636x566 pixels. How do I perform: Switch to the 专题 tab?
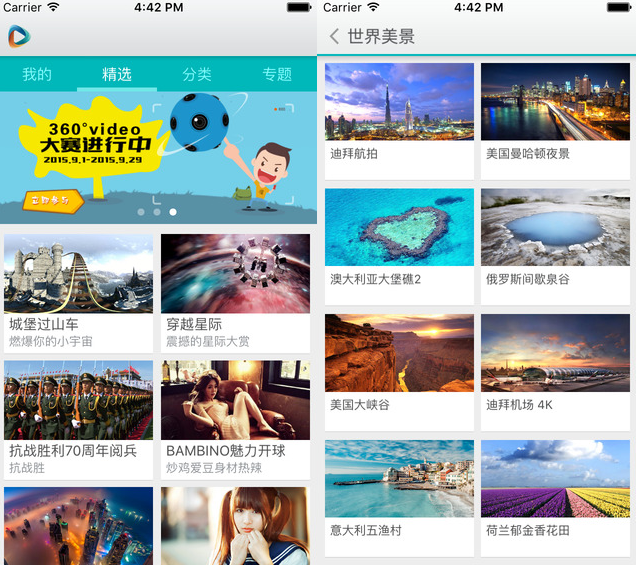tap(277, 75)
